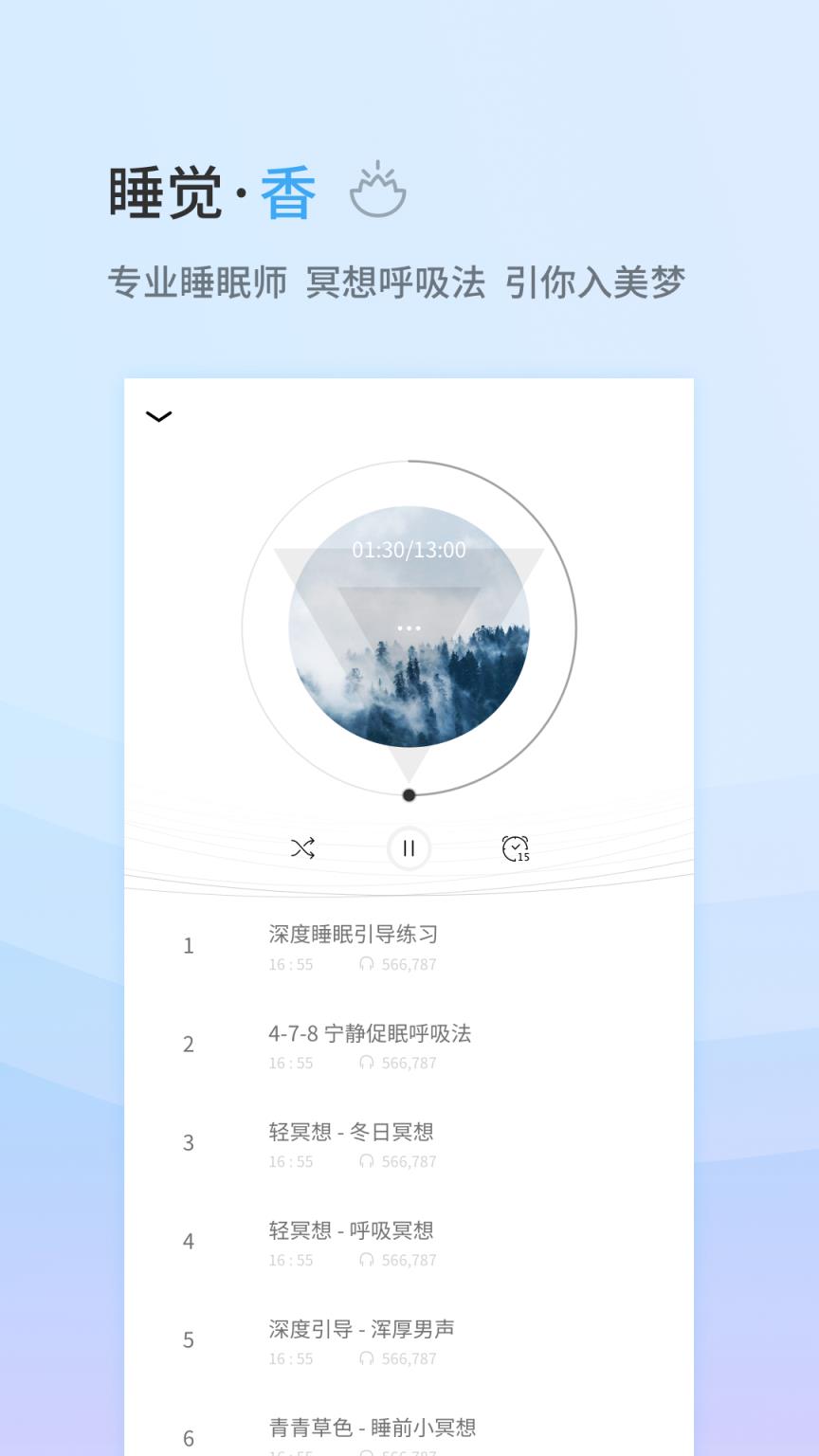819x1456 pixels.
Task: Click the 01:30/13:00 time display
Action: click(408, 548)
